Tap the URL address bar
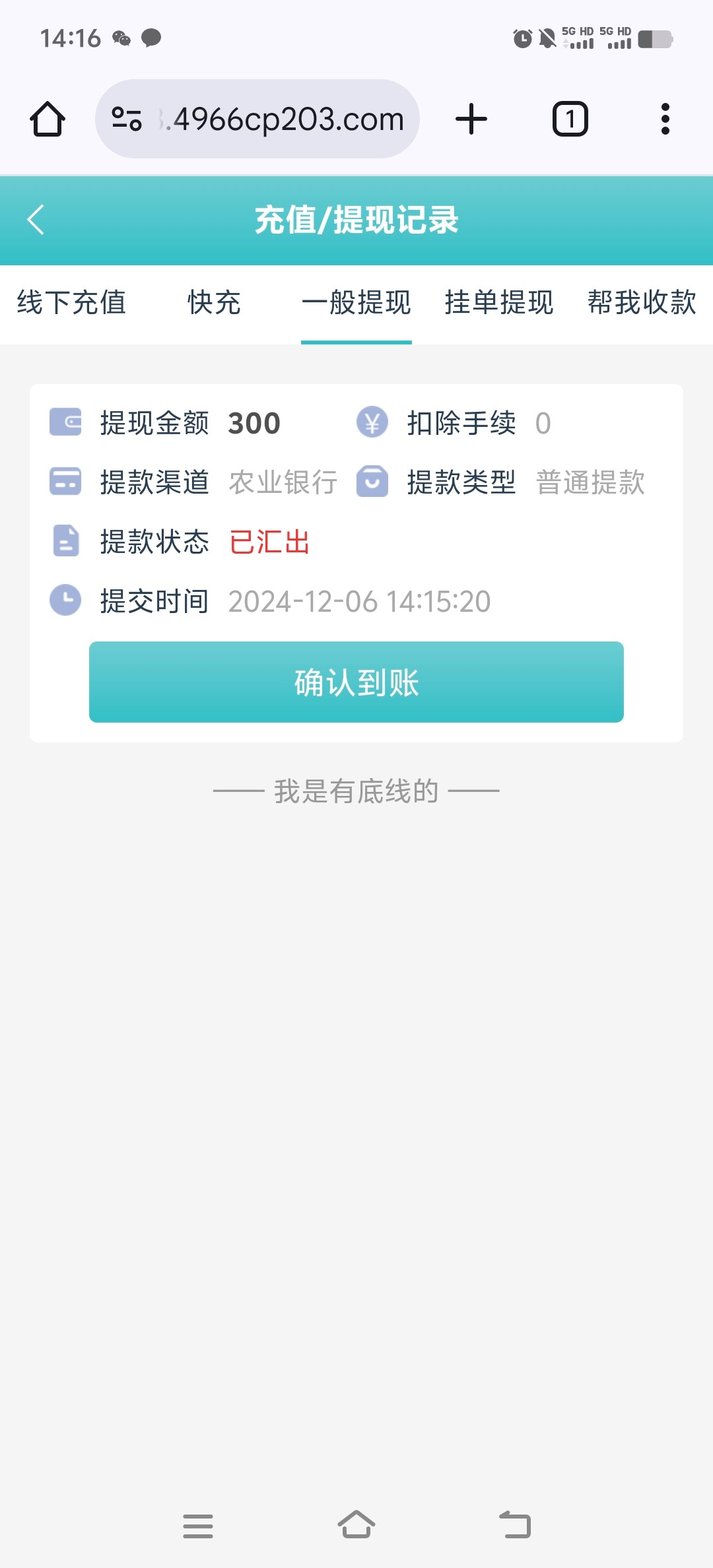 (257, 119)
